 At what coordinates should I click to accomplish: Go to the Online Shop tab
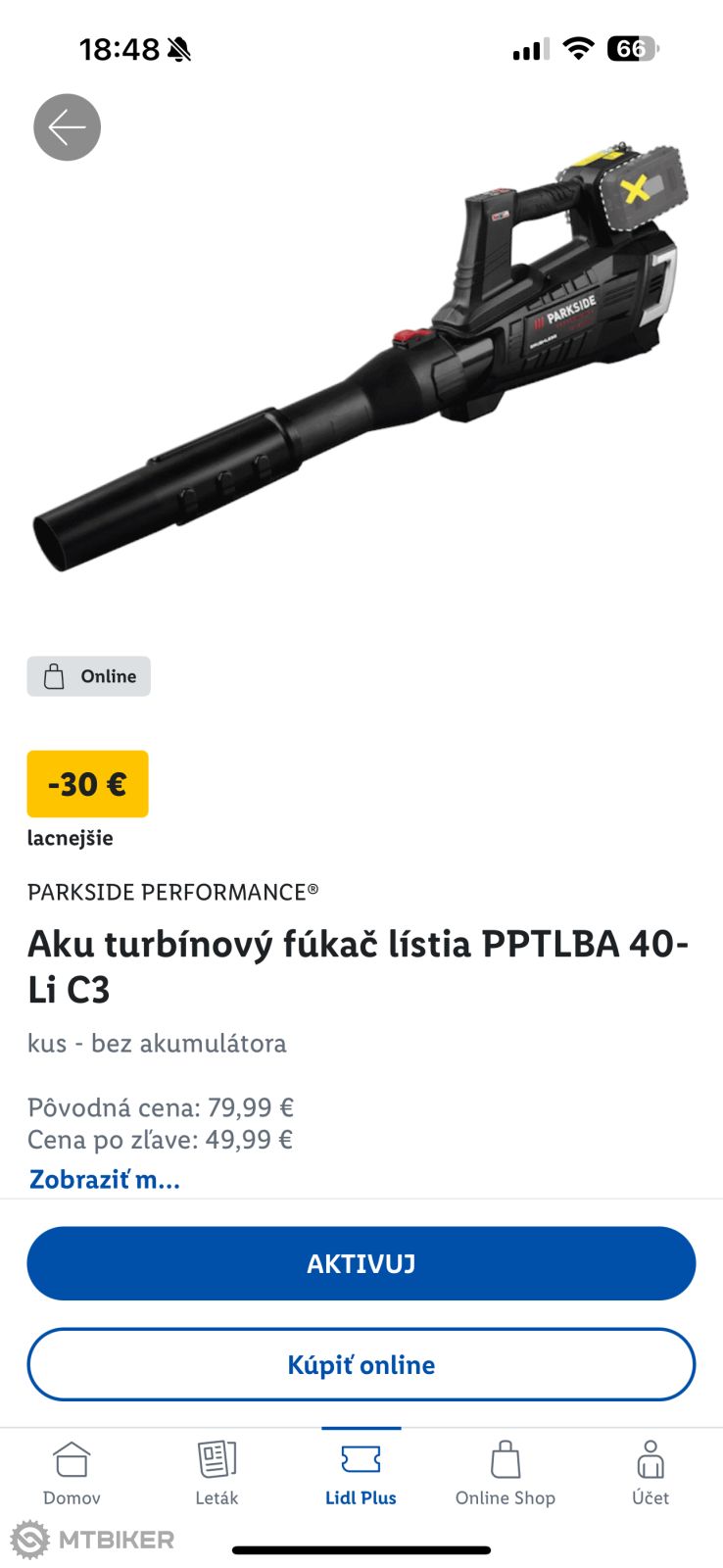tap(505, 1472)
